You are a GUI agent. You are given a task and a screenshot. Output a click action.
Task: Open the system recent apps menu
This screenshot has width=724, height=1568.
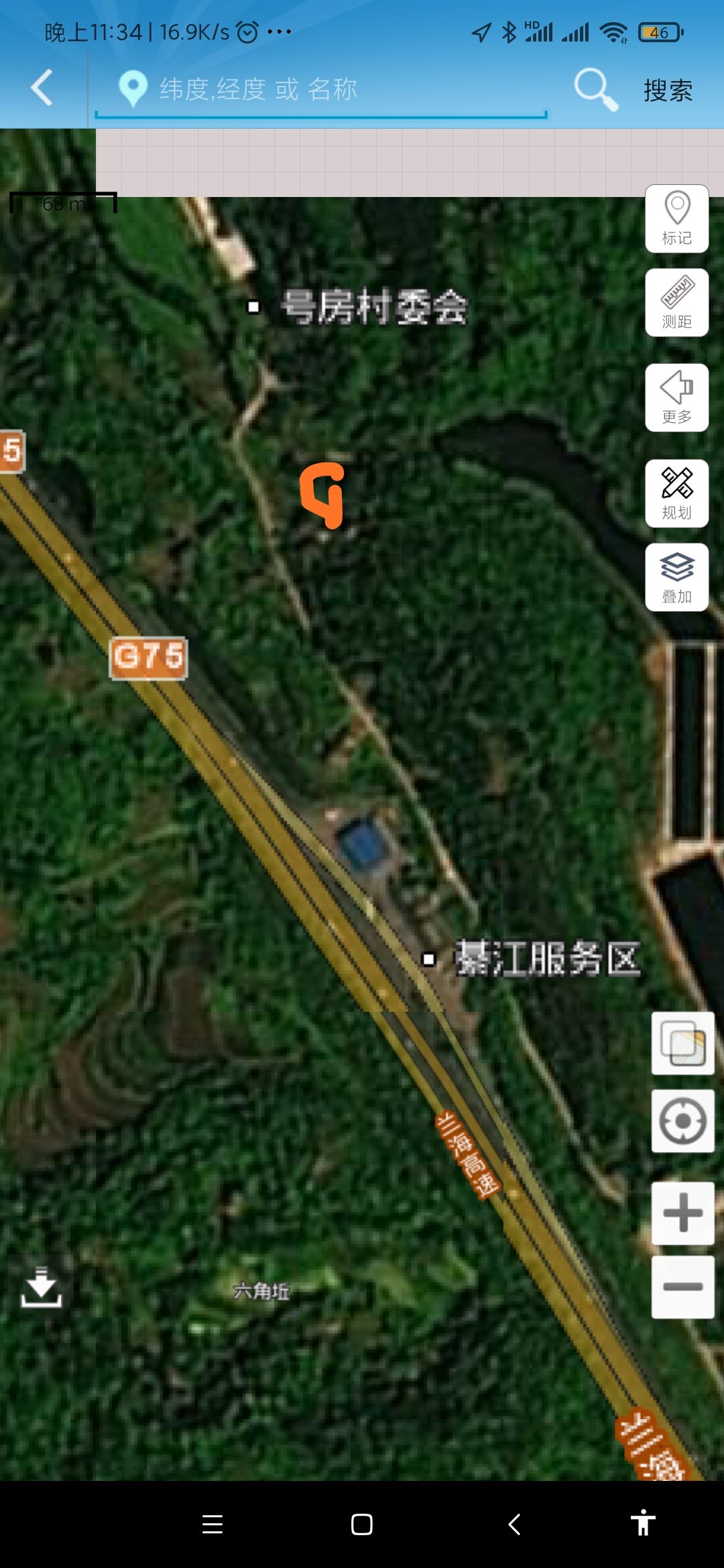click(x=213, y=1524)
